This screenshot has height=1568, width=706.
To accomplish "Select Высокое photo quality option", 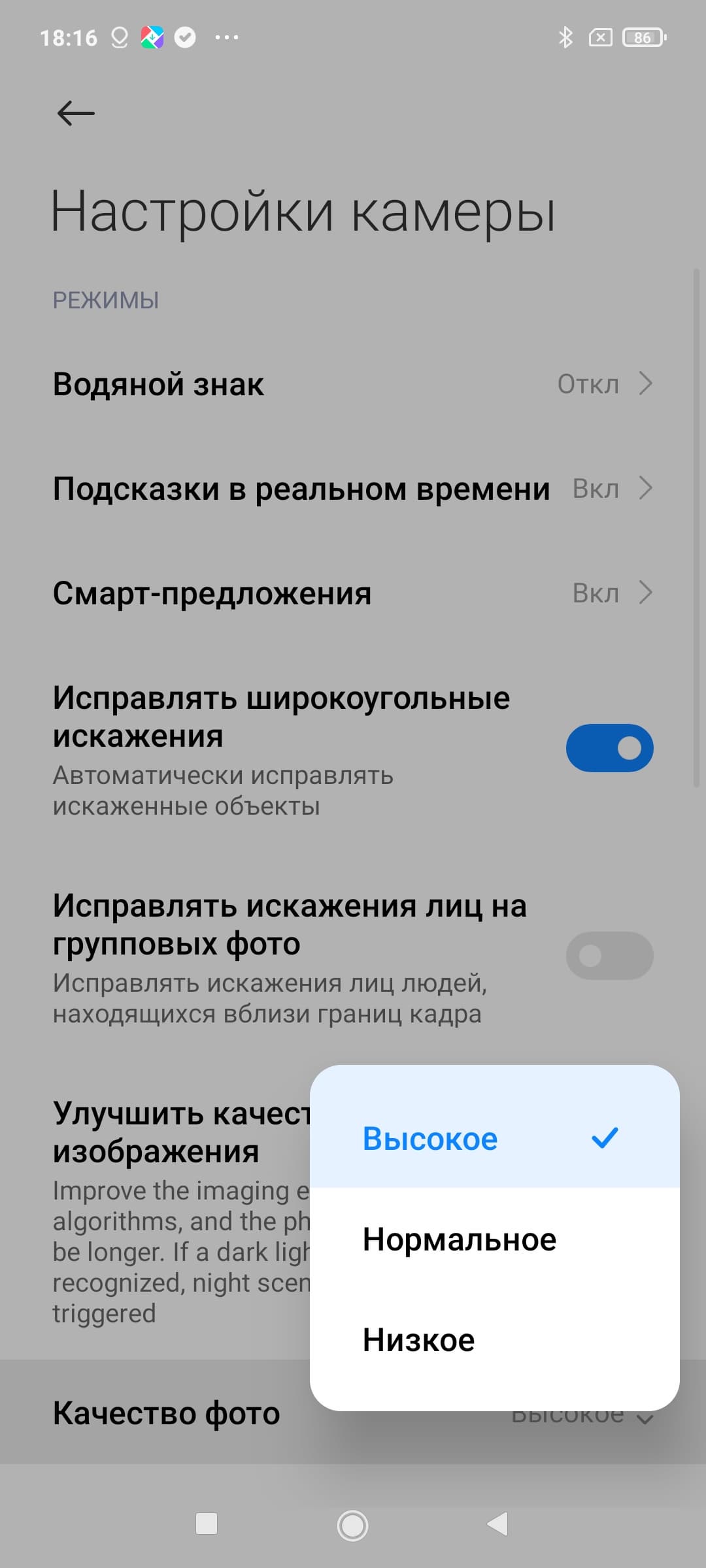I will point(494,1139).
